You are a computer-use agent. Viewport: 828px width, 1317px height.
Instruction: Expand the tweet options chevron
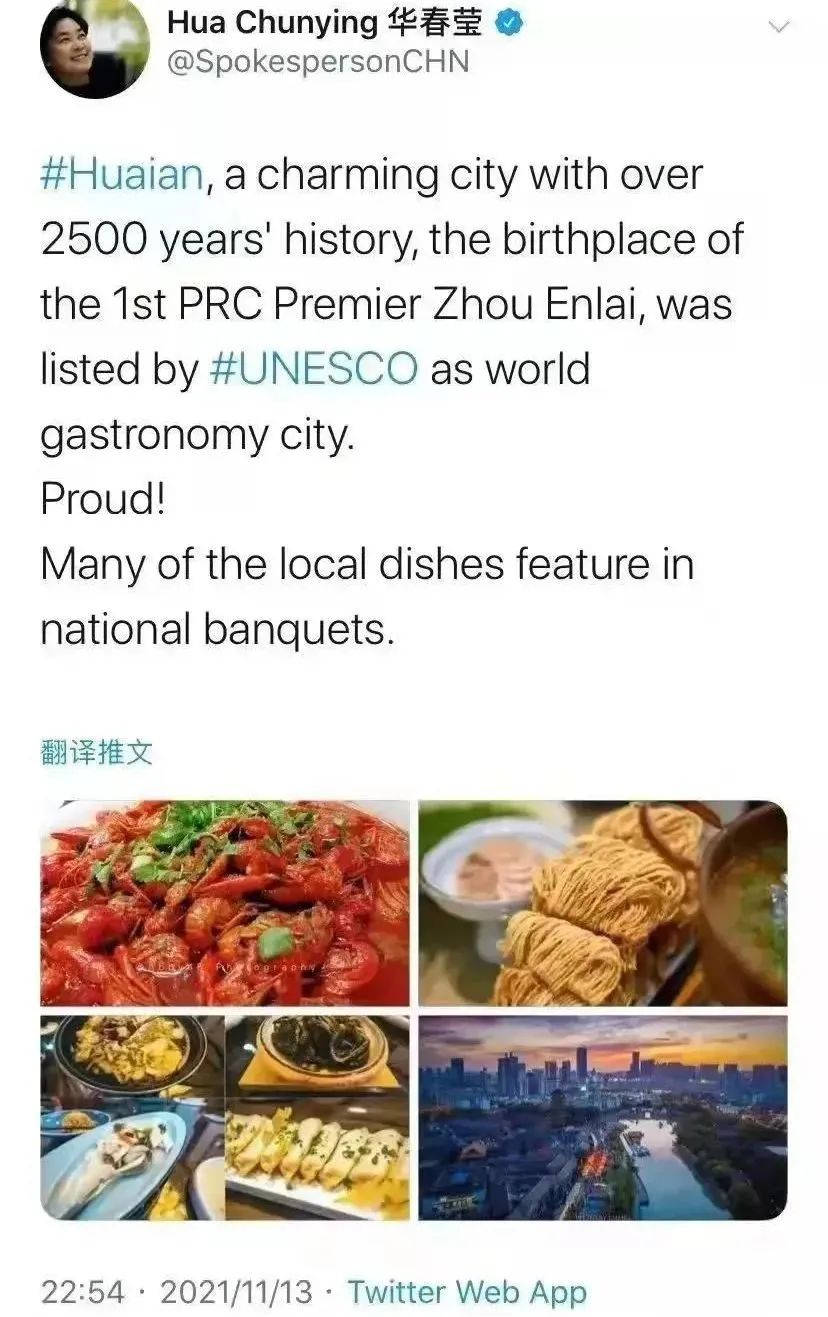[x=778, y=28]
